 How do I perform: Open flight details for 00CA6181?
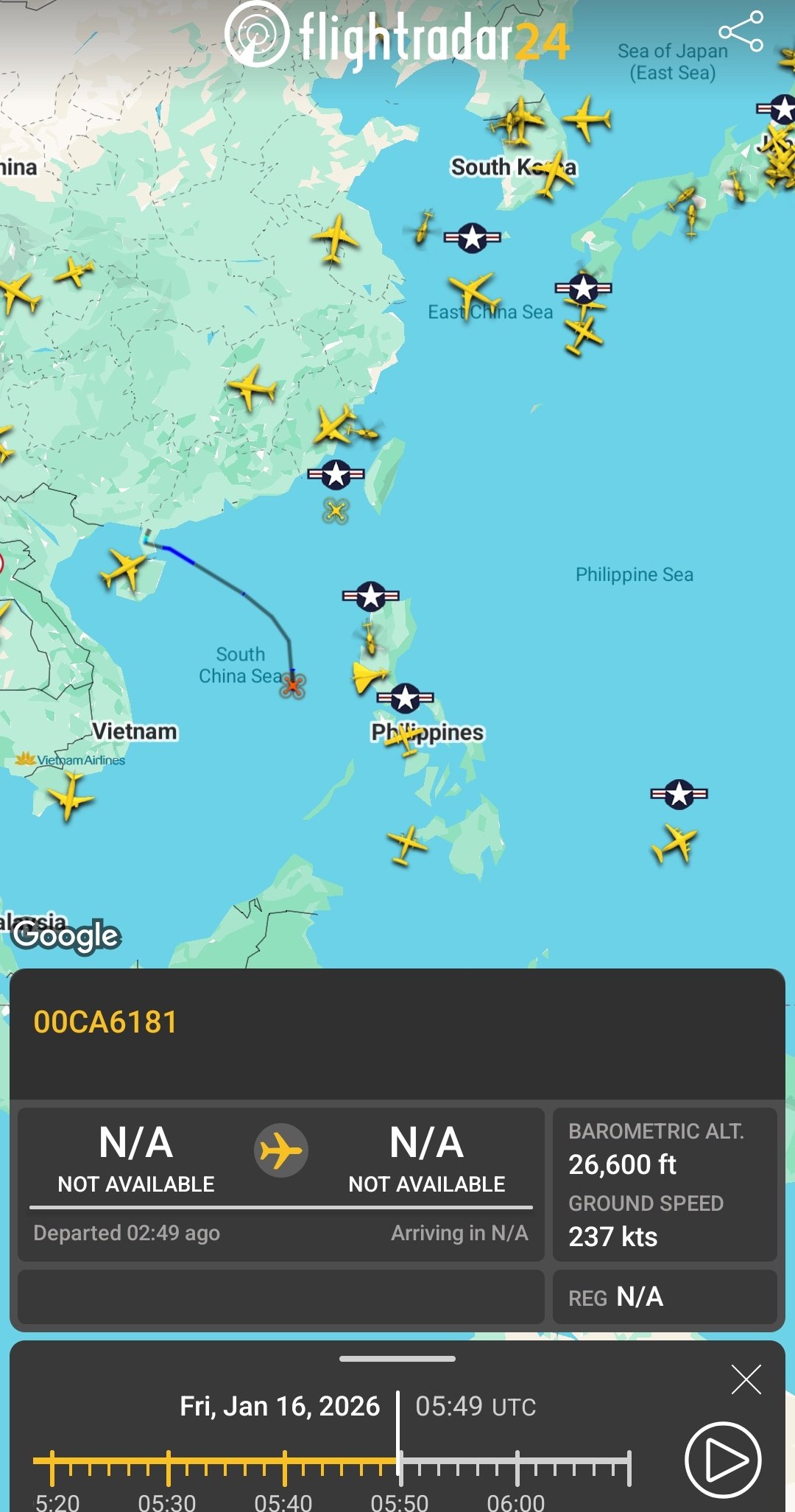point(105,1022)
